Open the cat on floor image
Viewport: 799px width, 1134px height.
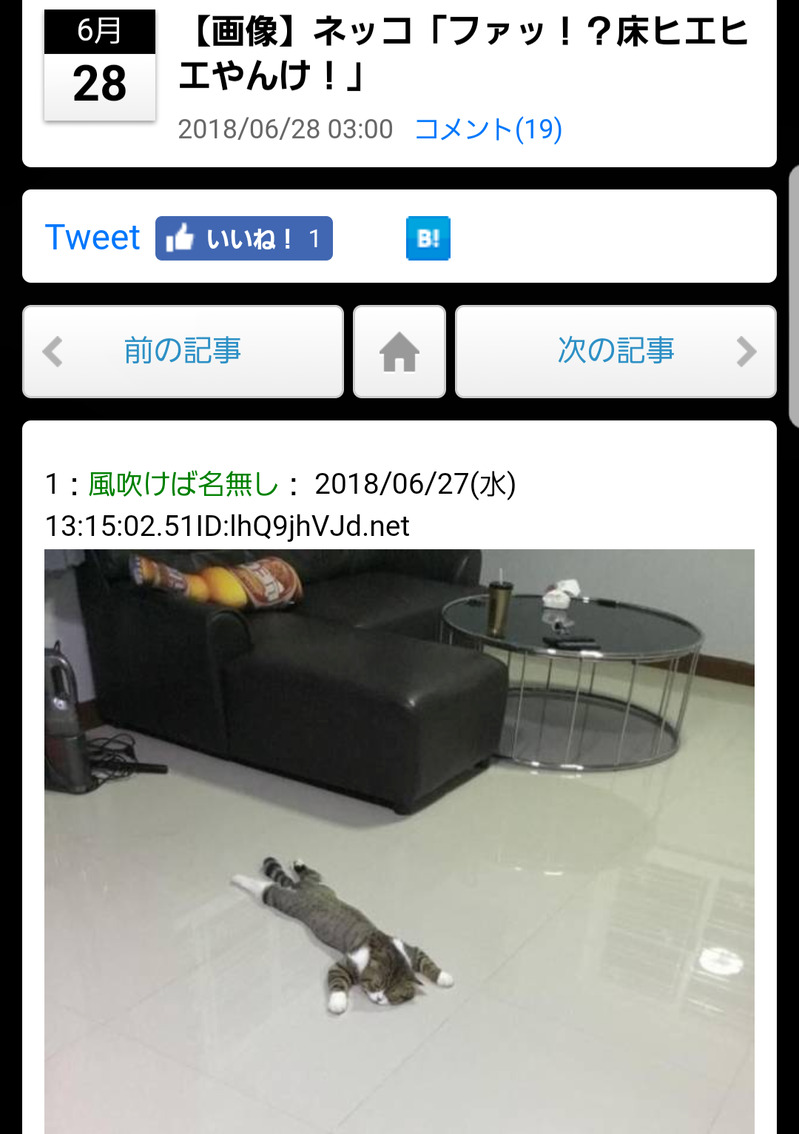tap(399, 840)
